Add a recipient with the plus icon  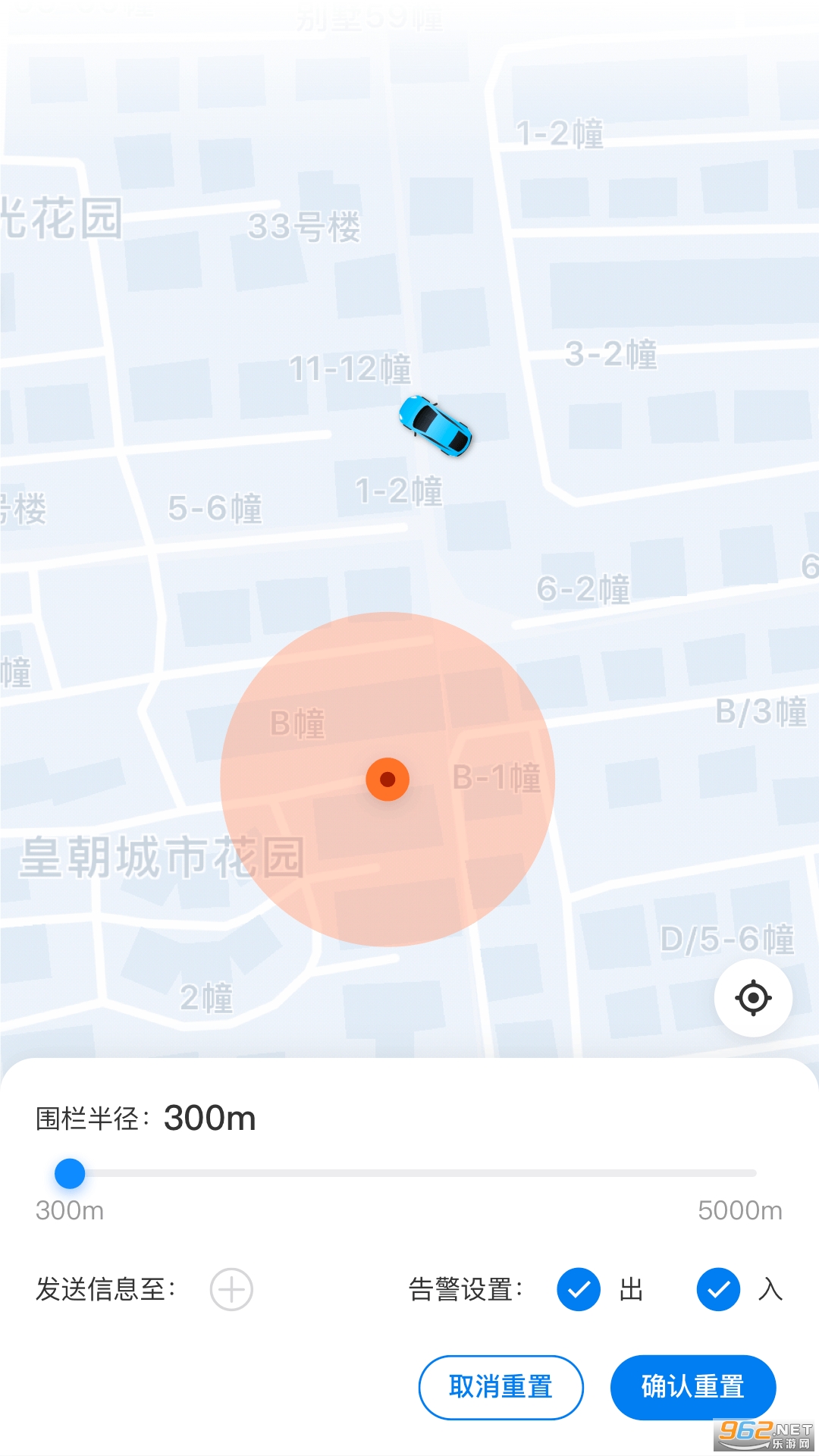click(x=231, y=1289)
